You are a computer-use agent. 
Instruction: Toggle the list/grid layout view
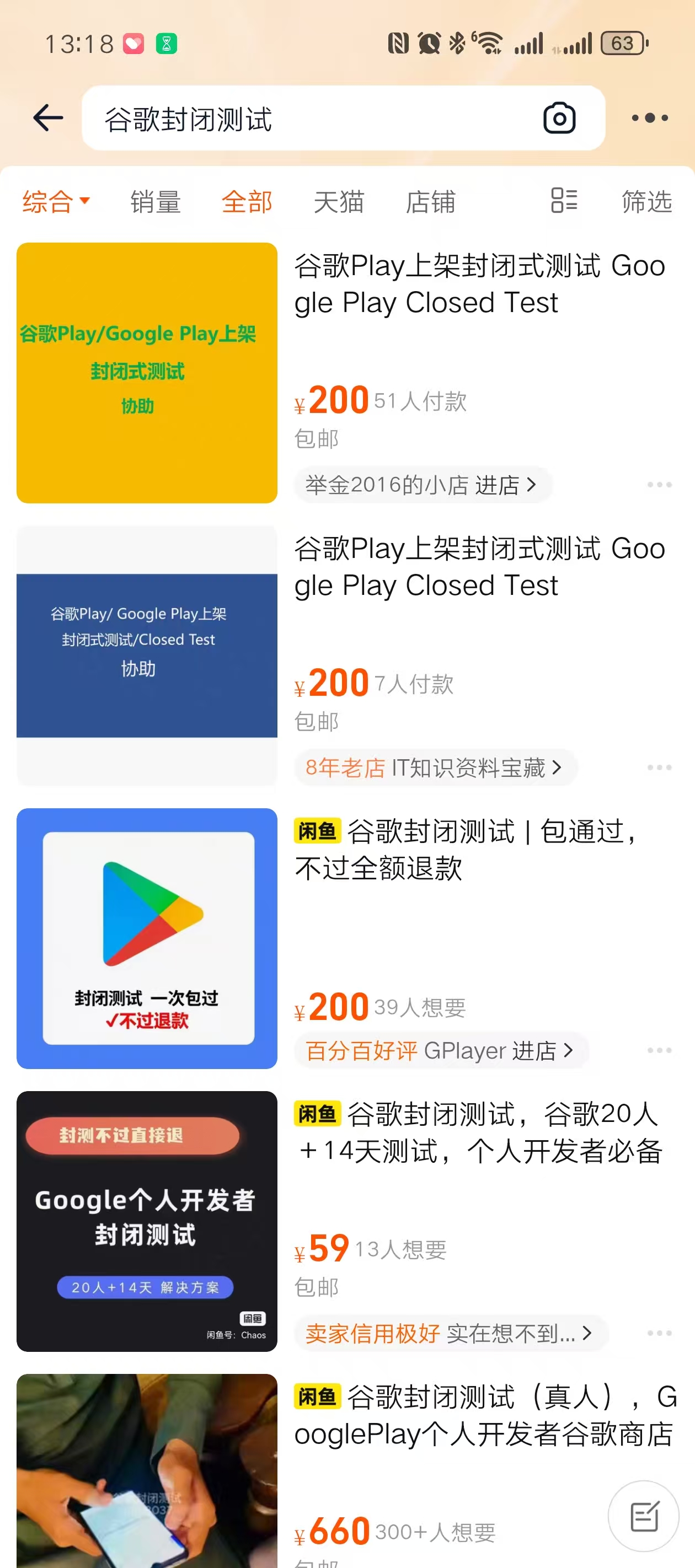tap(563, 200)
